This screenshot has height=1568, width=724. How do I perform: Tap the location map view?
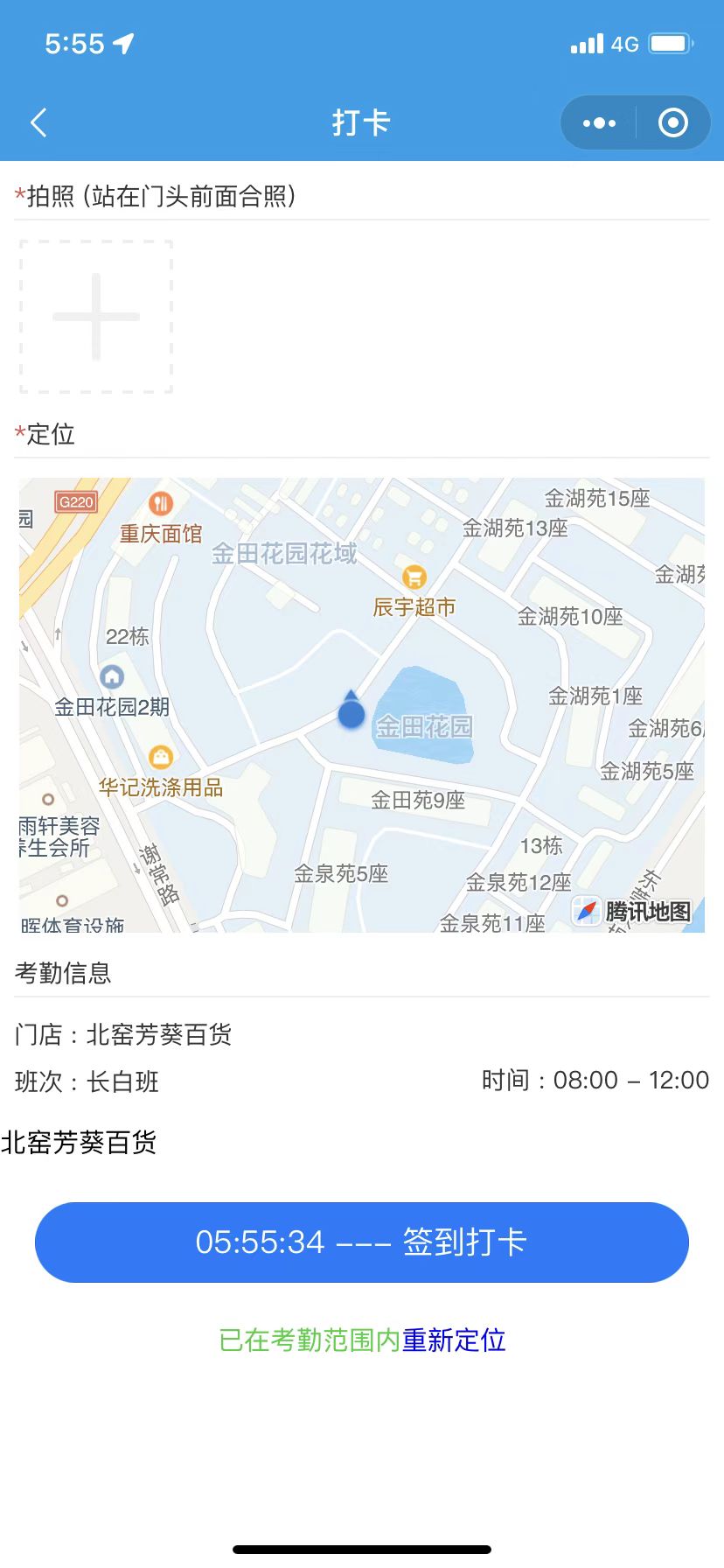[362, 704]
